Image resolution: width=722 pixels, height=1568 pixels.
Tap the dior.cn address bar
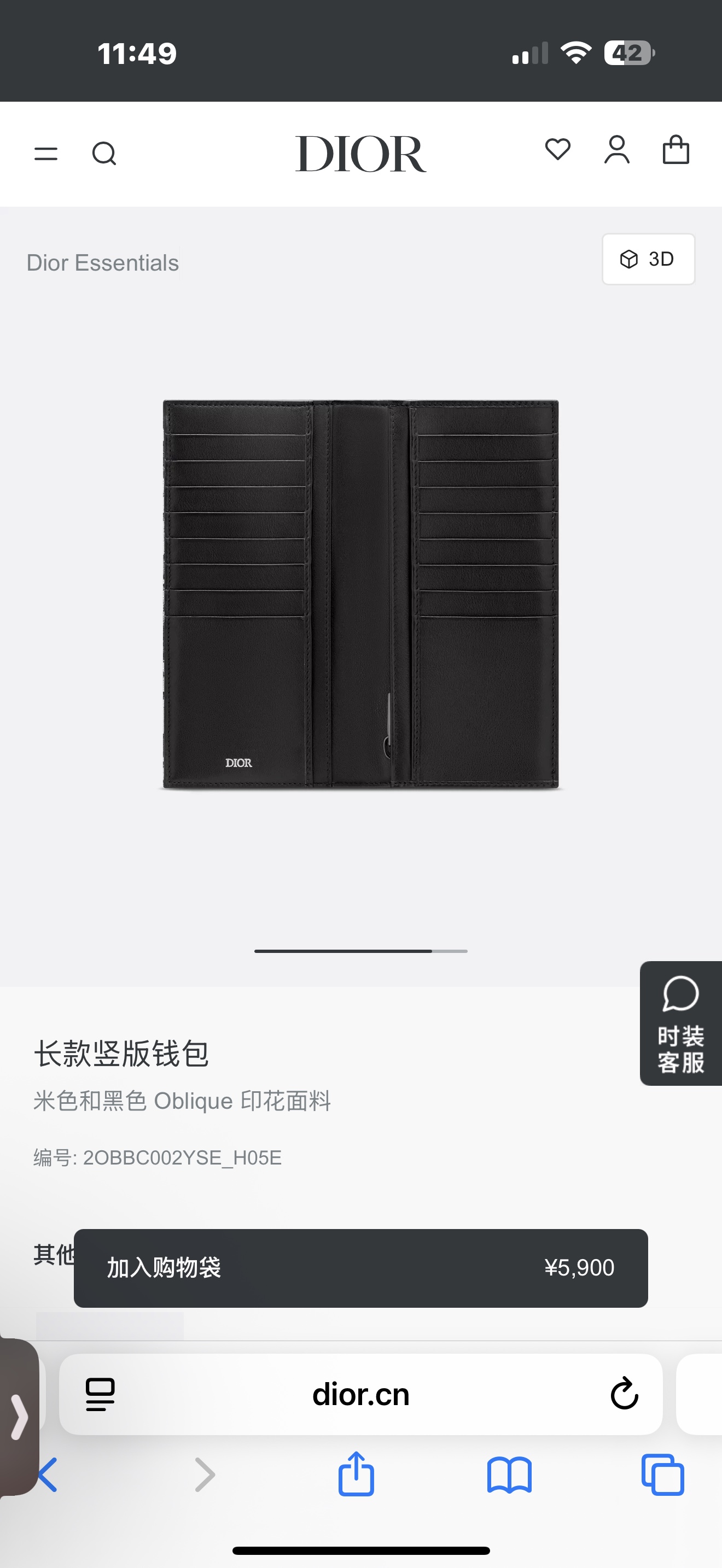click(360, 1395)
